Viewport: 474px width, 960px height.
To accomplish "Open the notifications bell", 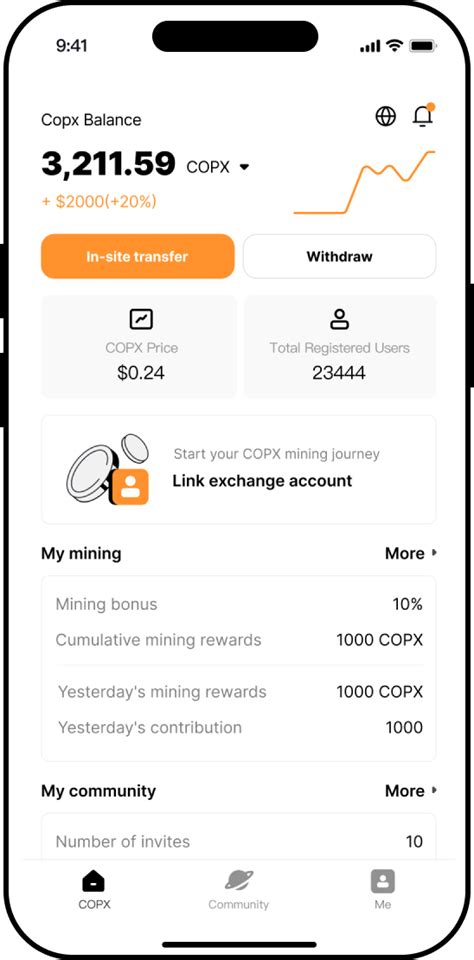I will (423, 115).
